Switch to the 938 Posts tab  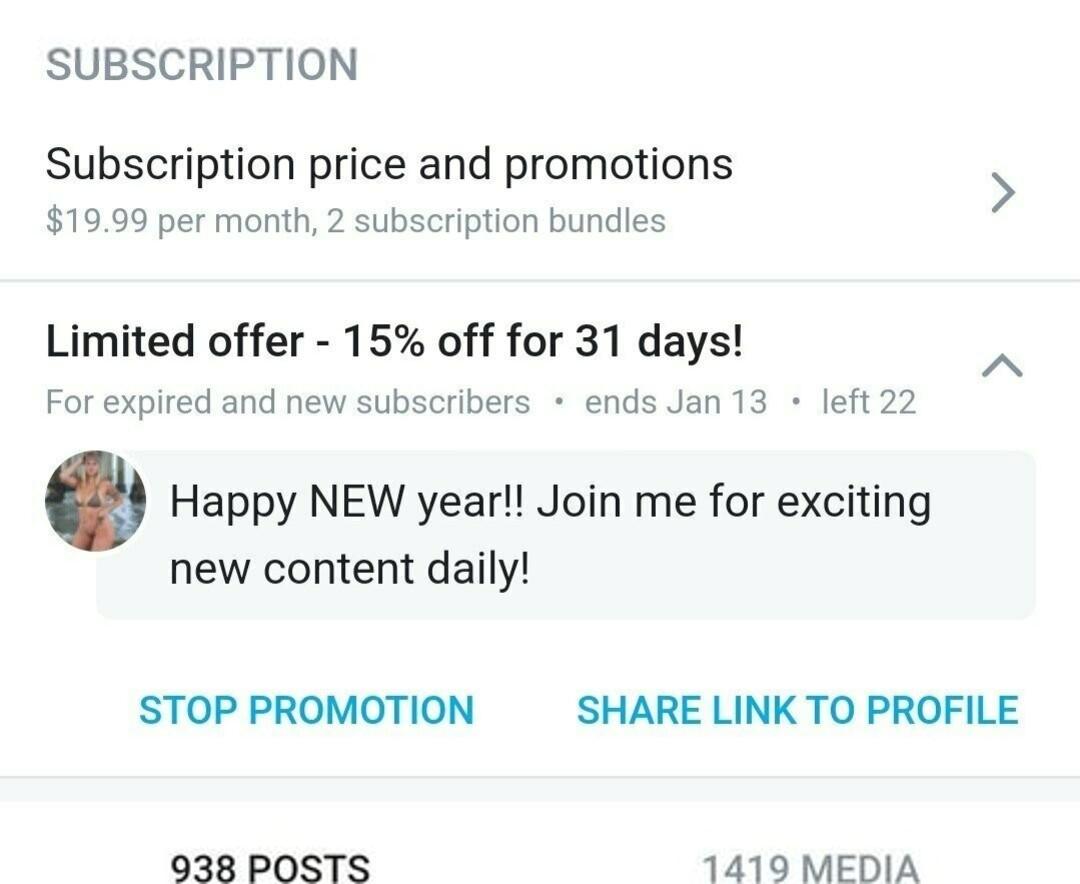[270, 866]
